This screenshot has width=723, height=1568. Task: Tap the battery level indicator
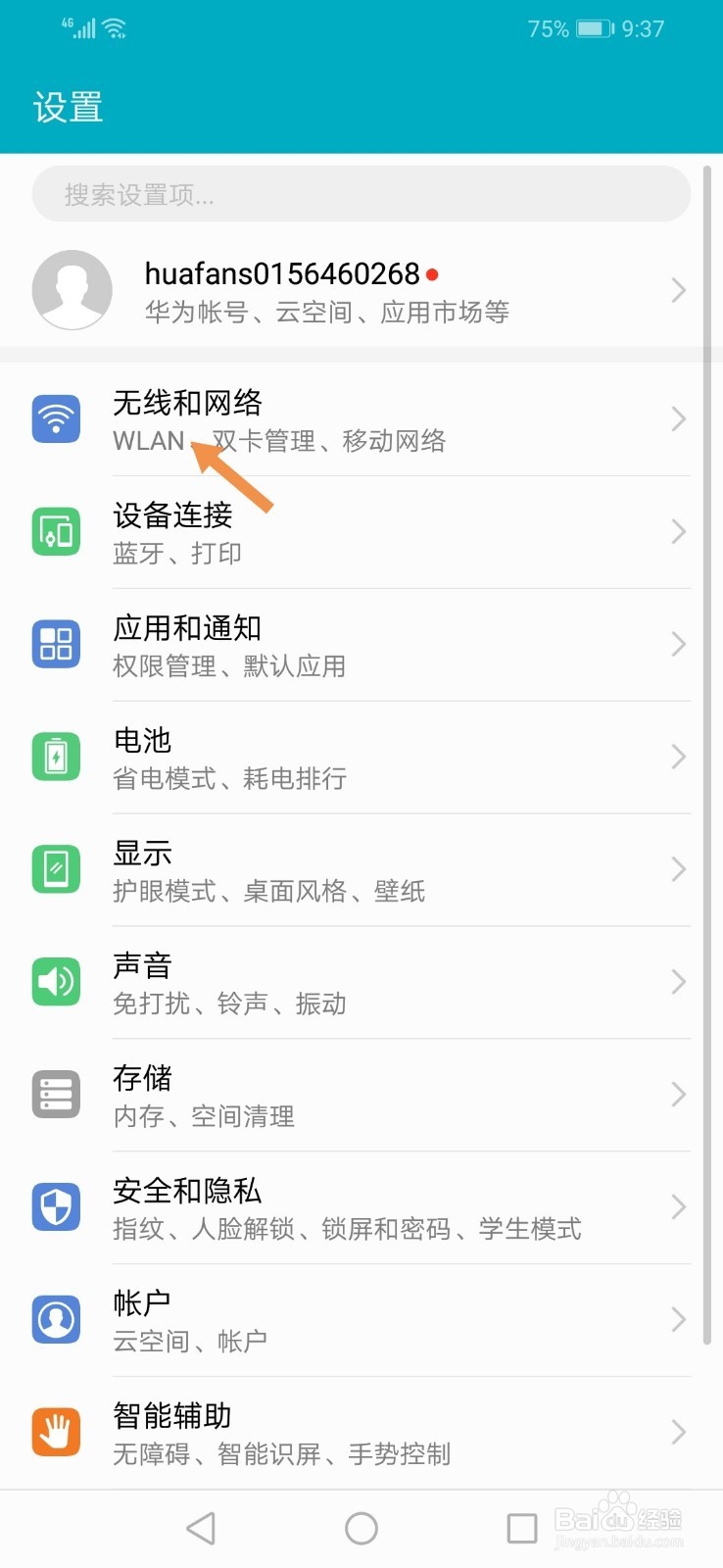coord(592,29)
